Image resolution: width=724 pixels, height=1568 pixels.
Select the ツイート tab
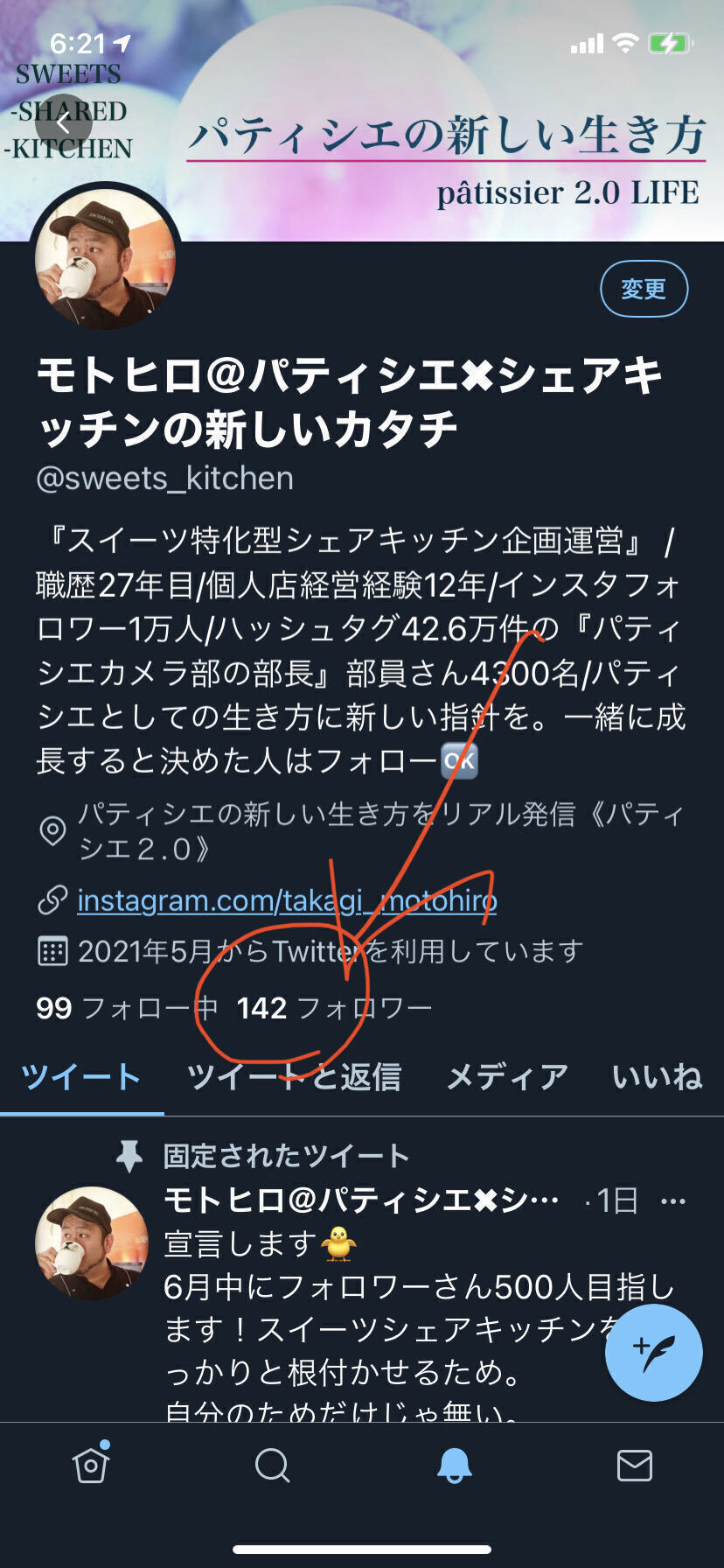[80, 1076]
